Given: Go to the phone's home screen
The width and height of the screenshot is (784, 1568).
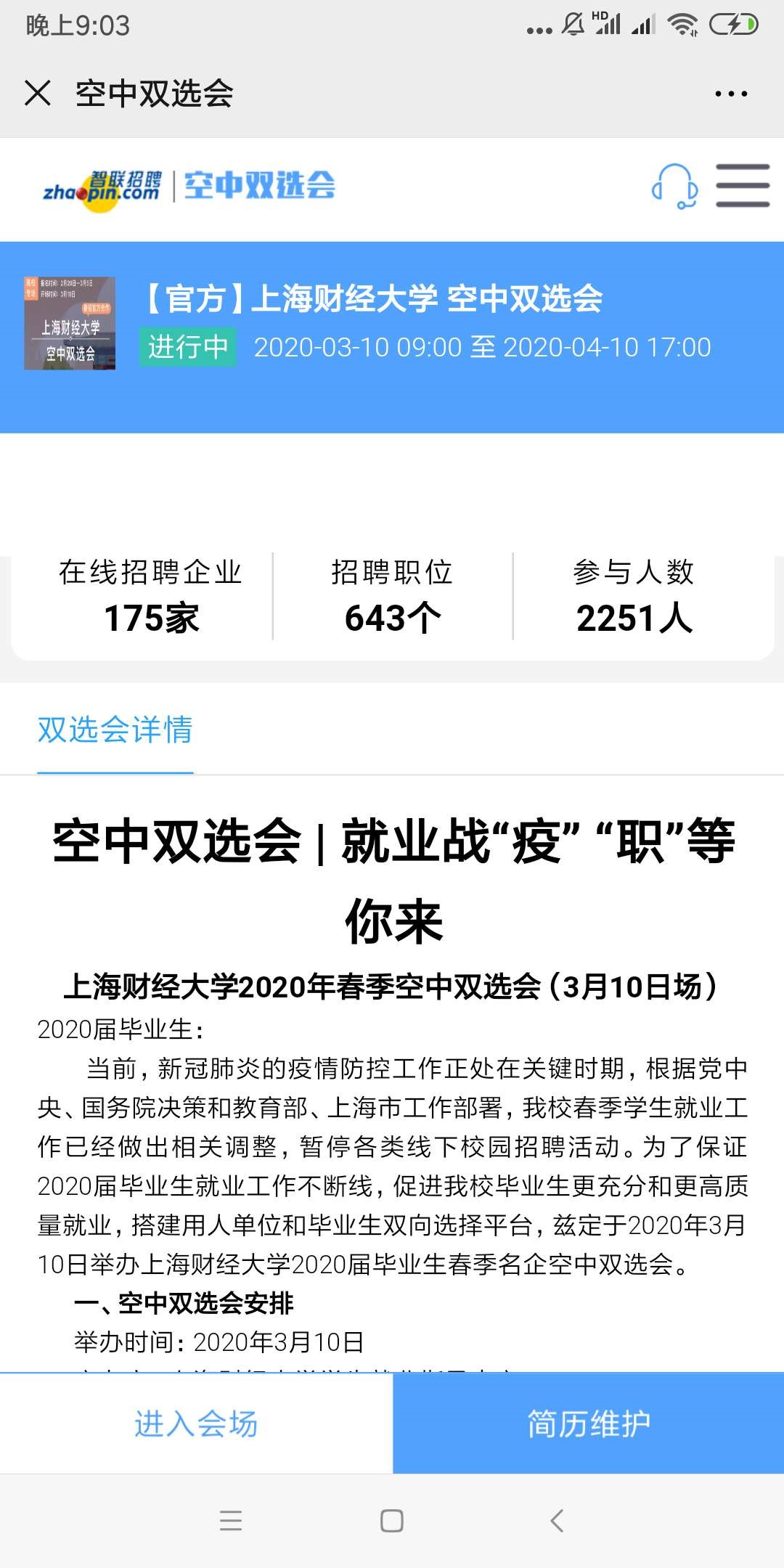Looking at the screenshot, I should pyautogui.click(x=392, y=1520).
